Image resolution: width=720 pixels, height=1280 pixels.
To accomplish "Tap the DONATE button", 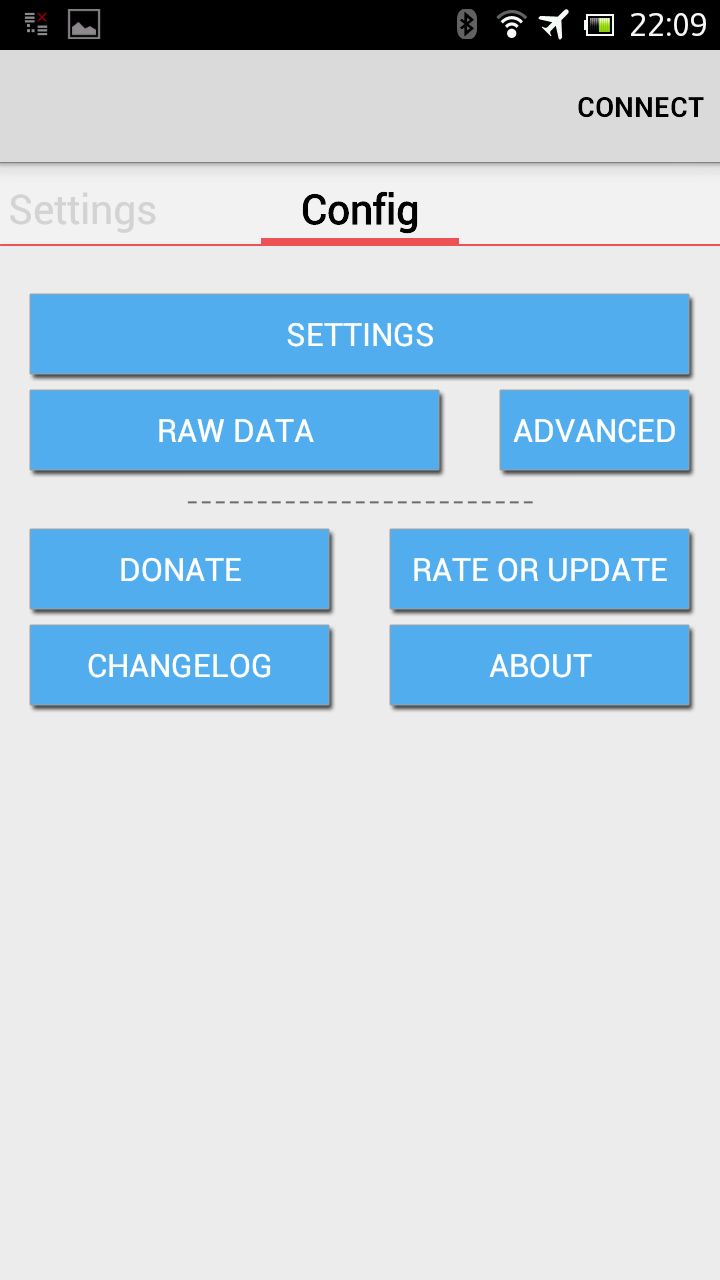I will tap(180, 569).
